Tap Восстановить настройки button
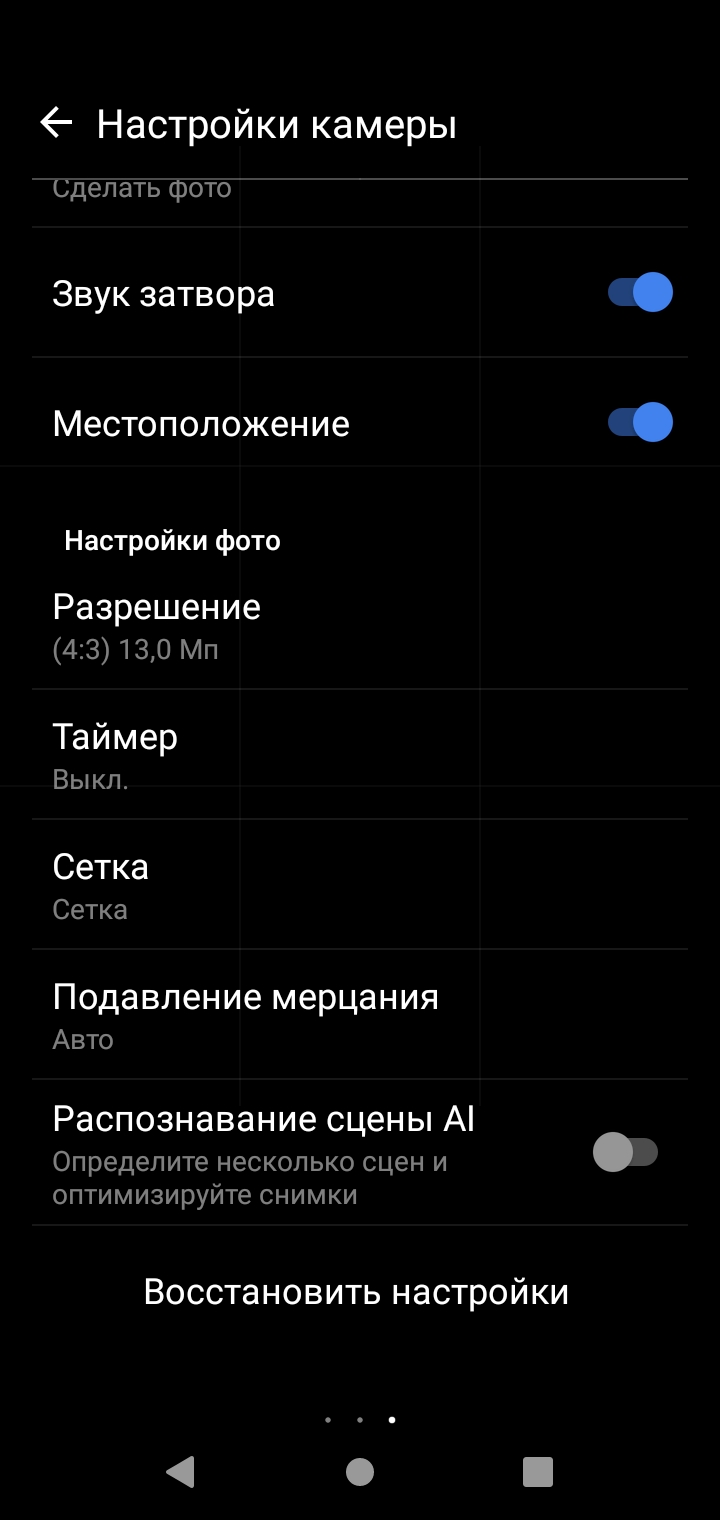The width and height of the screenshot is (720, 1520). tap(356, 1291)
